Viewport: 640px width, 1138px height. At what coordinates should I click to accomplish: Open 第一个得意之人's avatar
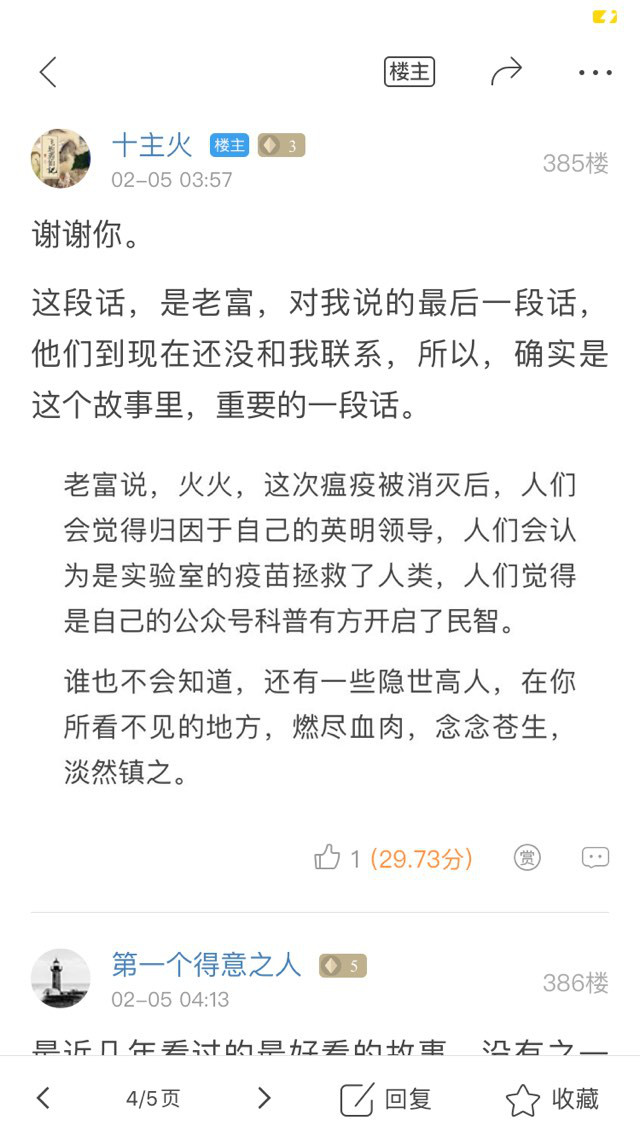click(x=61, y=978)
